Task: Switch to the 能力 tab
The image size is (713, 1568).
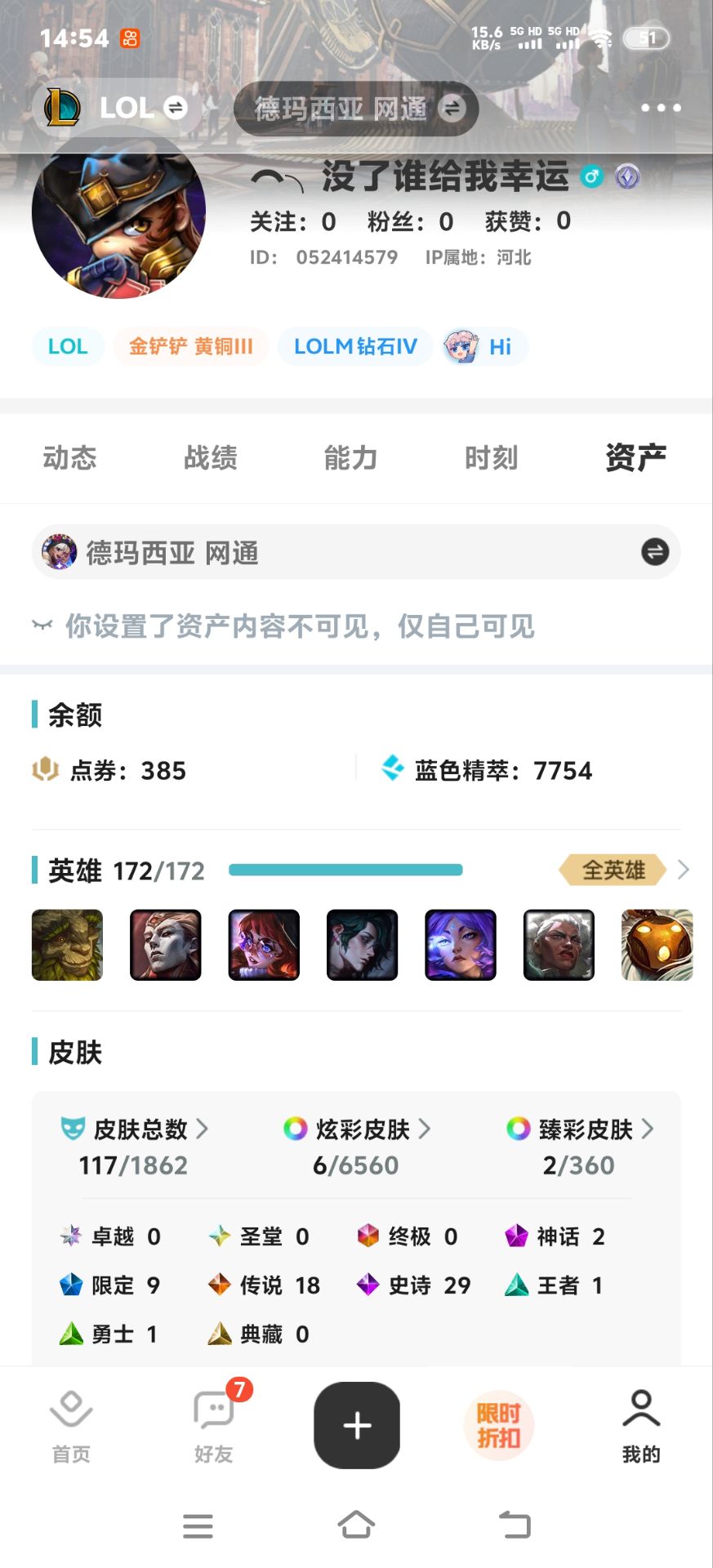Action: pos(350,457)
